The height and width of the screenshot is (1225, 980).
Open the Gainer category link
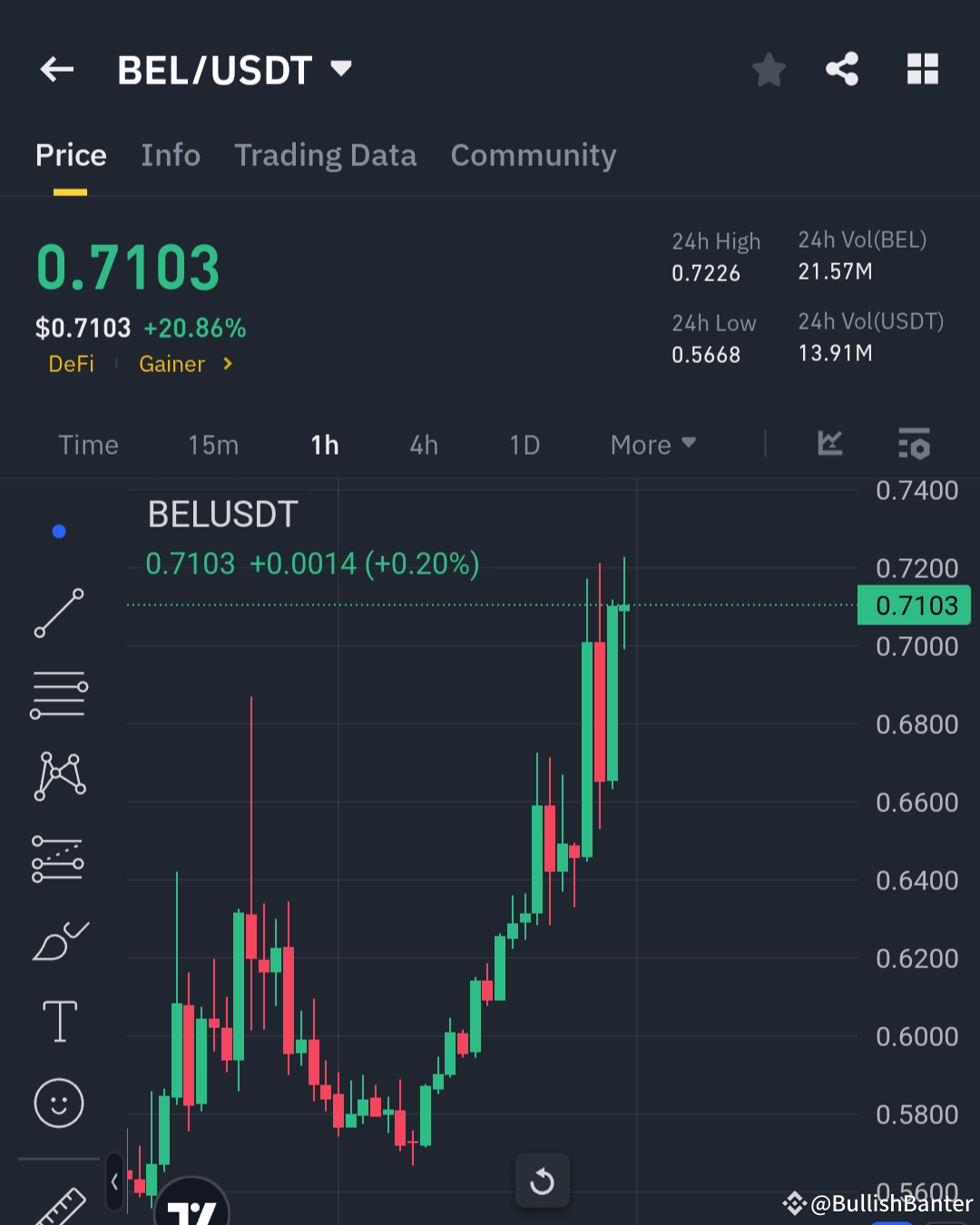coord(171,364)
